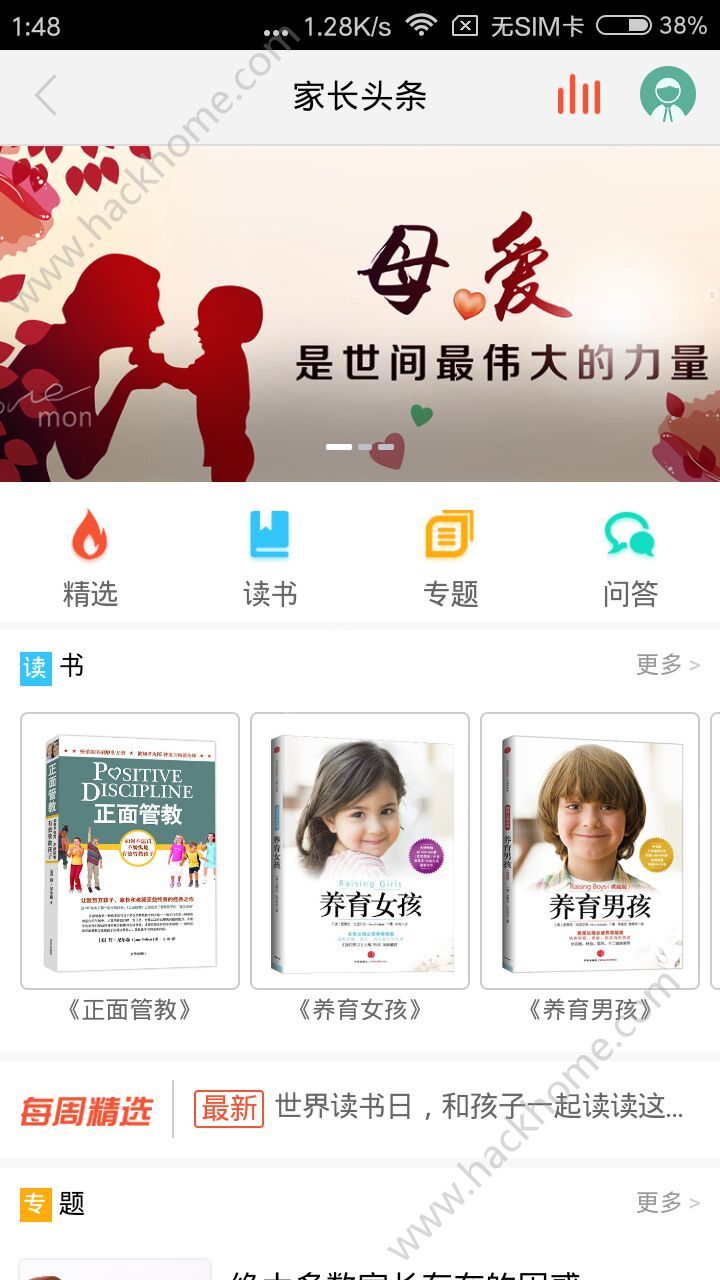This screenshot has width=720, height=1280.
Task: View 更多 in the 专题 section
Action: tap(667, 1202)
